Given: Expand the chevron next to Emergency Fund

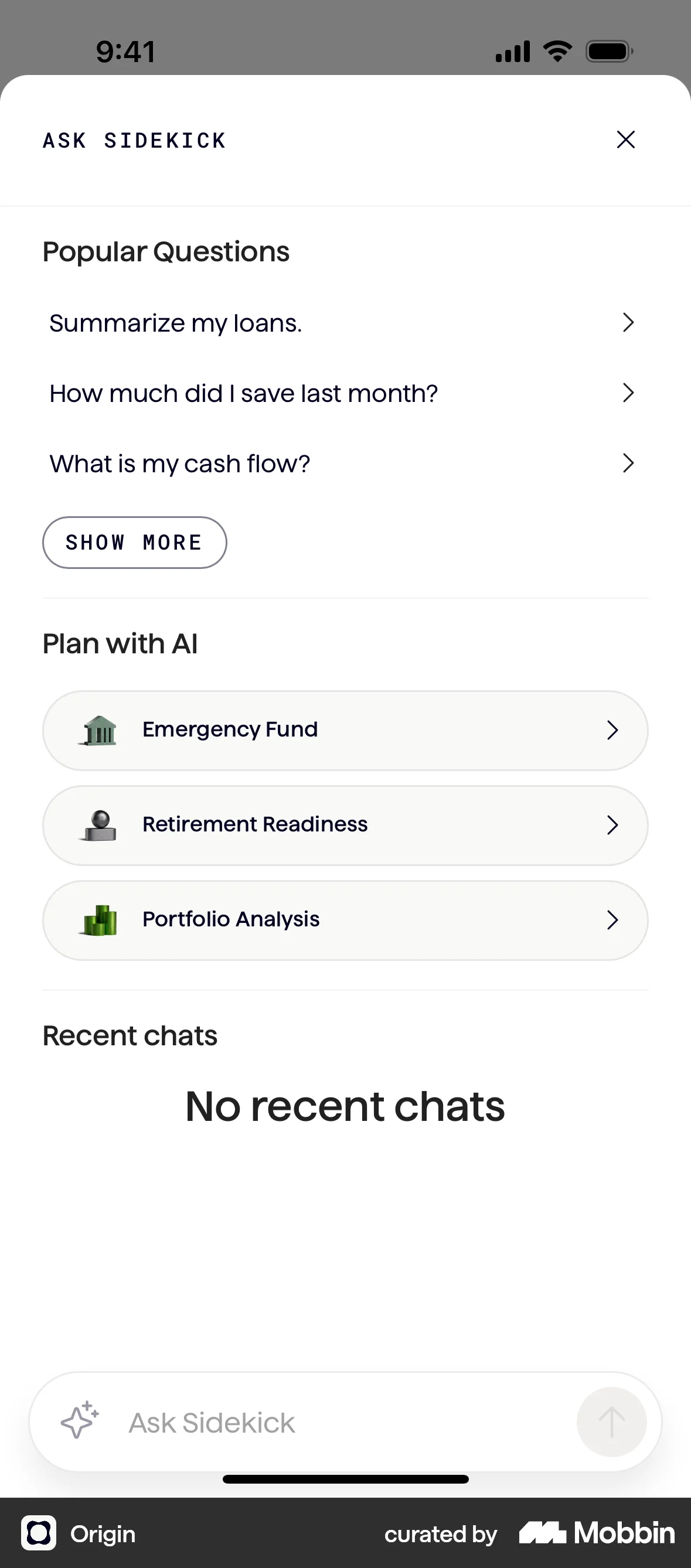Looking at the screenshot, I should 612,730.
